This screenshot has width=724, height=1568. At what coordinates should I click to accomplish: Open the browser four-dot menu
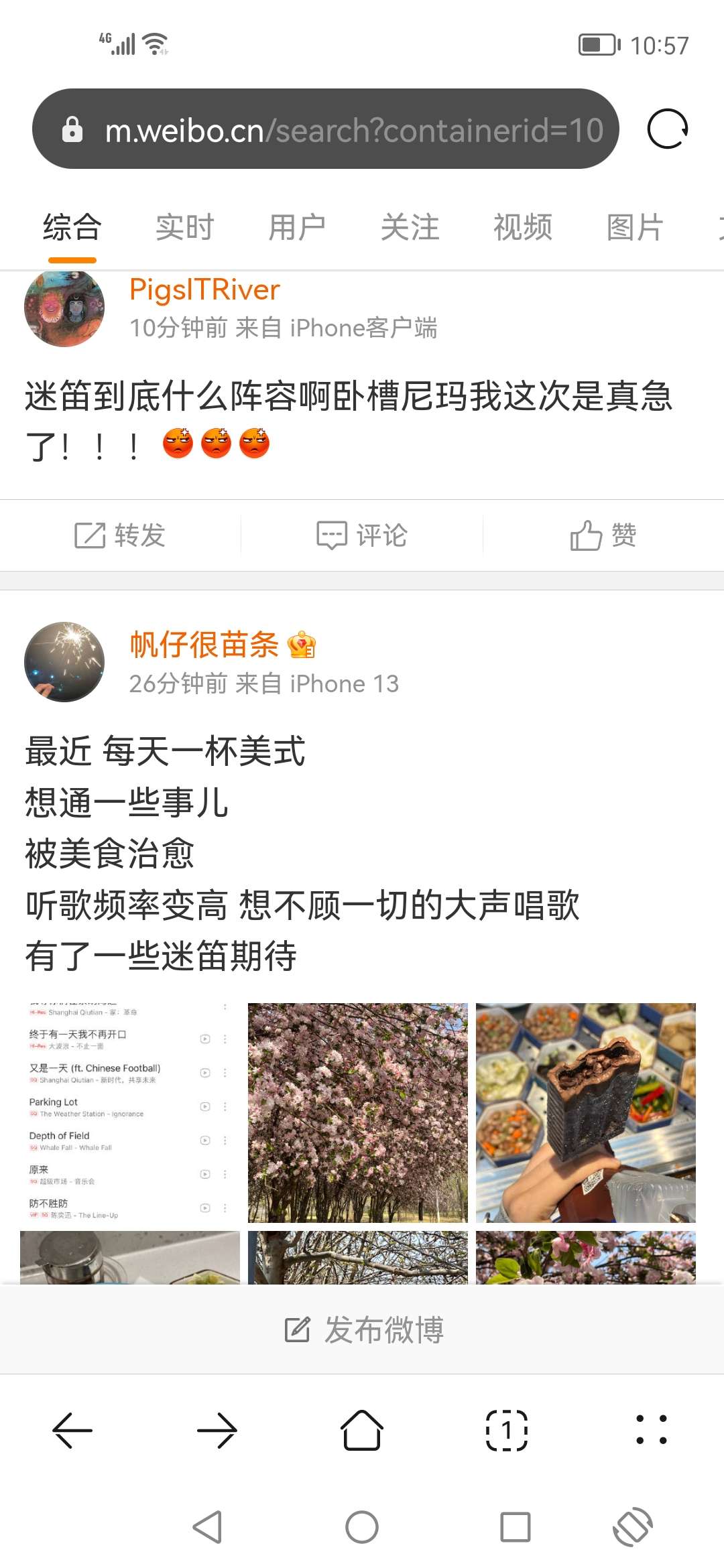point(651,1430)
